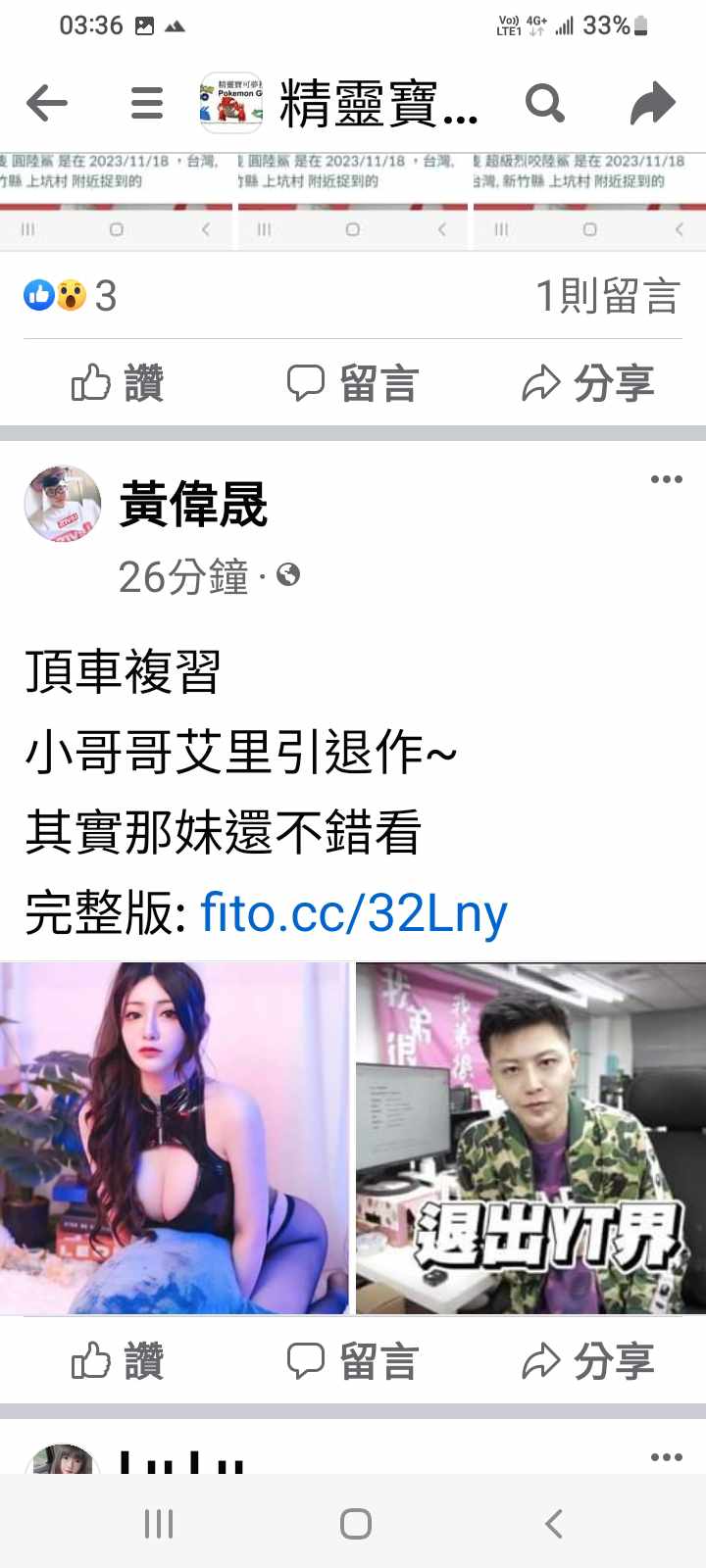Search within the 精靈寶 group
Image resolution: width=706 pixels, height=1568 pixels.
point(545,102)
